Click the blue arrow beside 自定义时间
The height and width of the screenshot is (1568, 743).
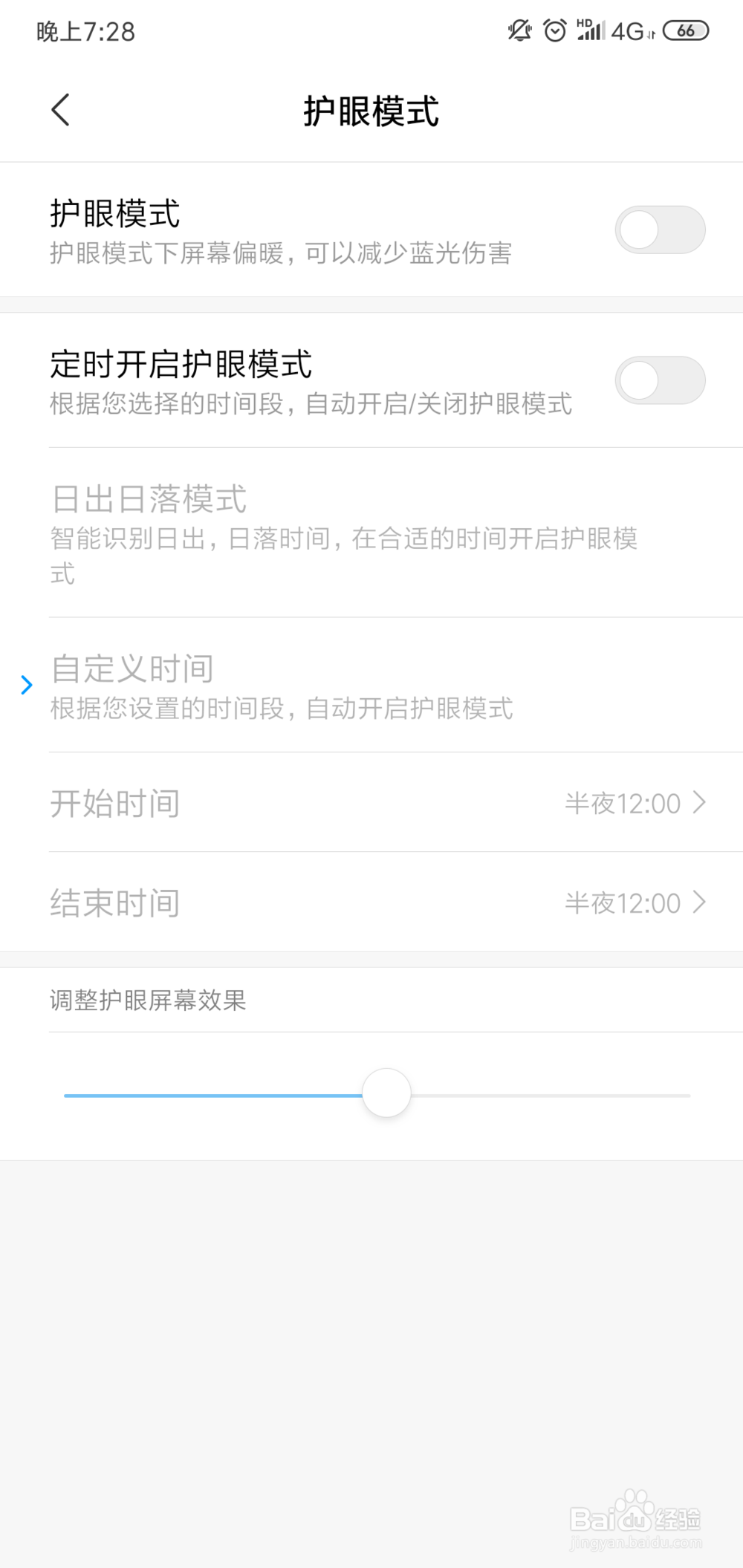click(x=27, y=685)
